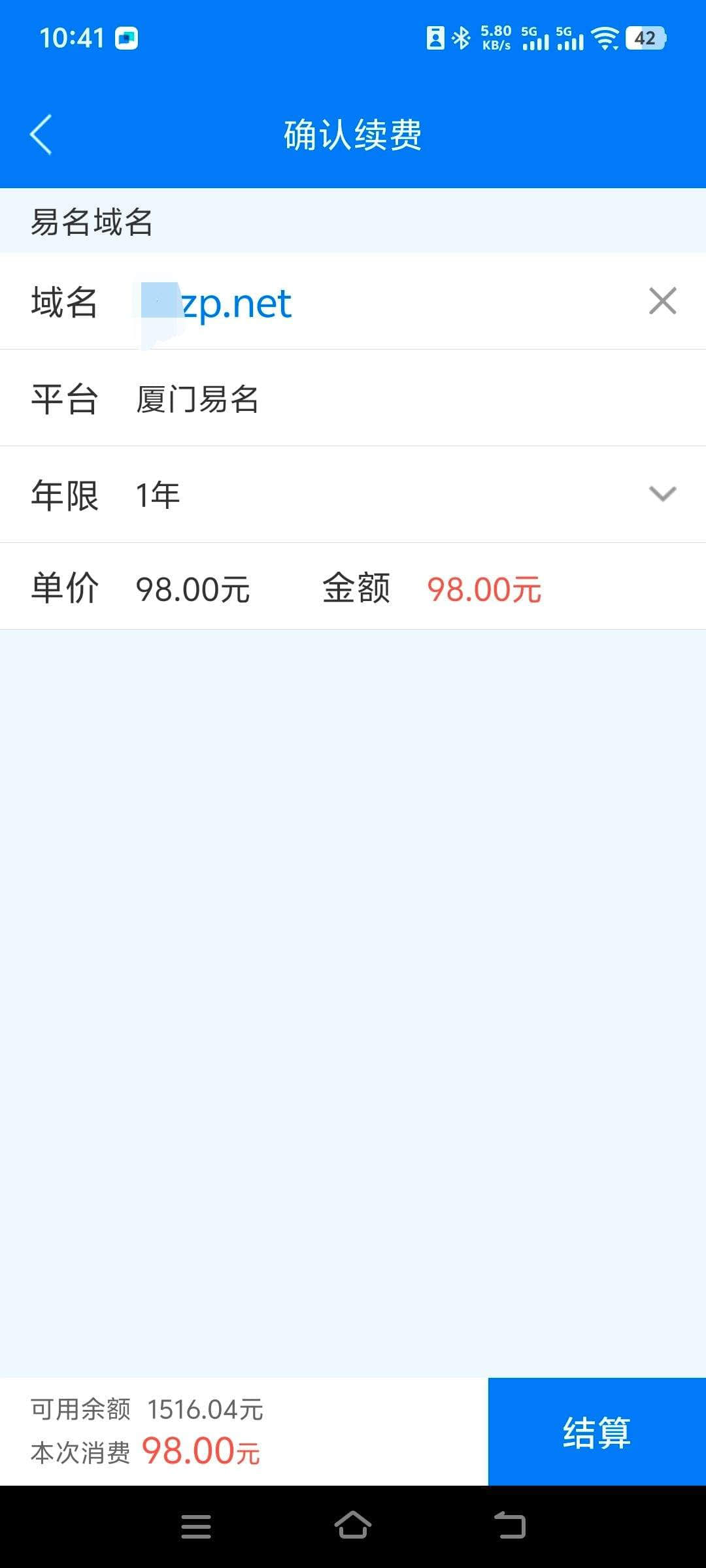706x1568 pixels.
Task: Expand the 年限 renewal period dropdown
Action: 662,494
